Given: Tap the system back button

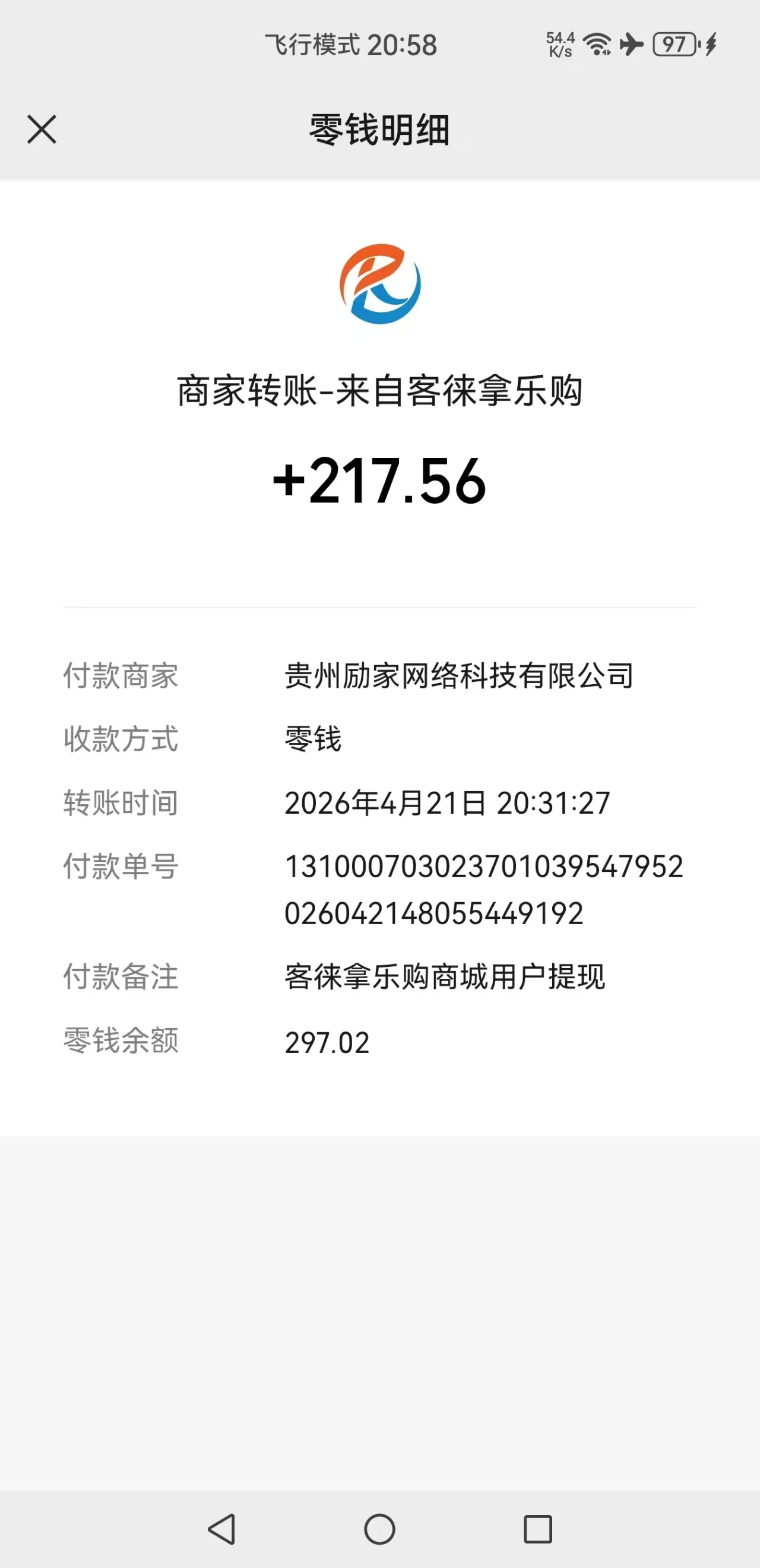Looking at the screenshot, I should pyautogui.click(x=222, y=1528).
